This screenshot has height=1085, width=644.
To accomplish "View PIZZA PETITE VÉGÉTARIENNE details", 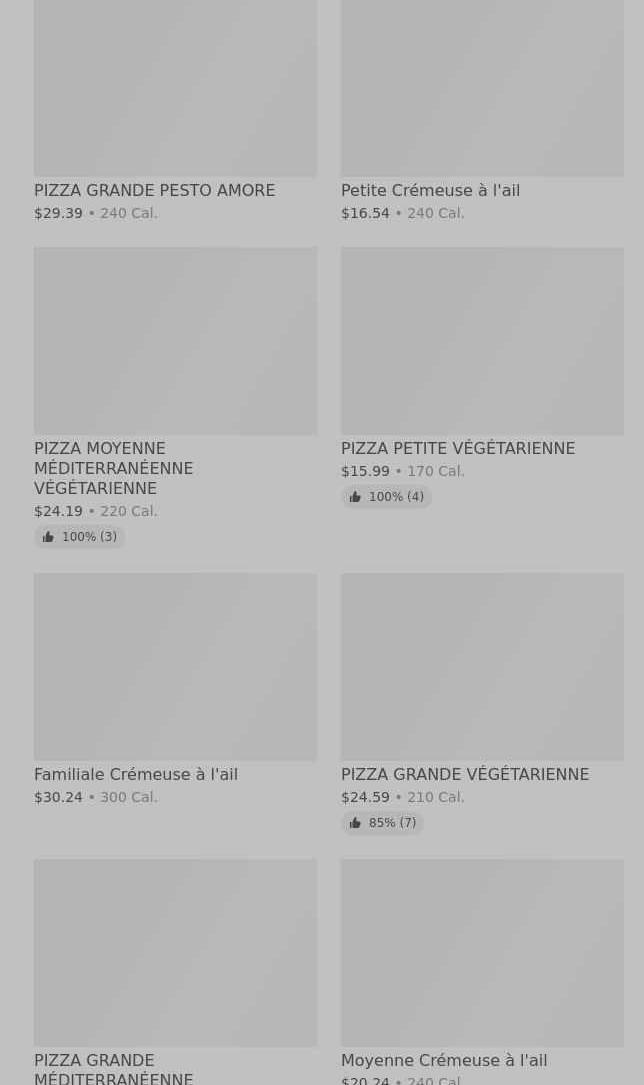I will pos(482,378).
